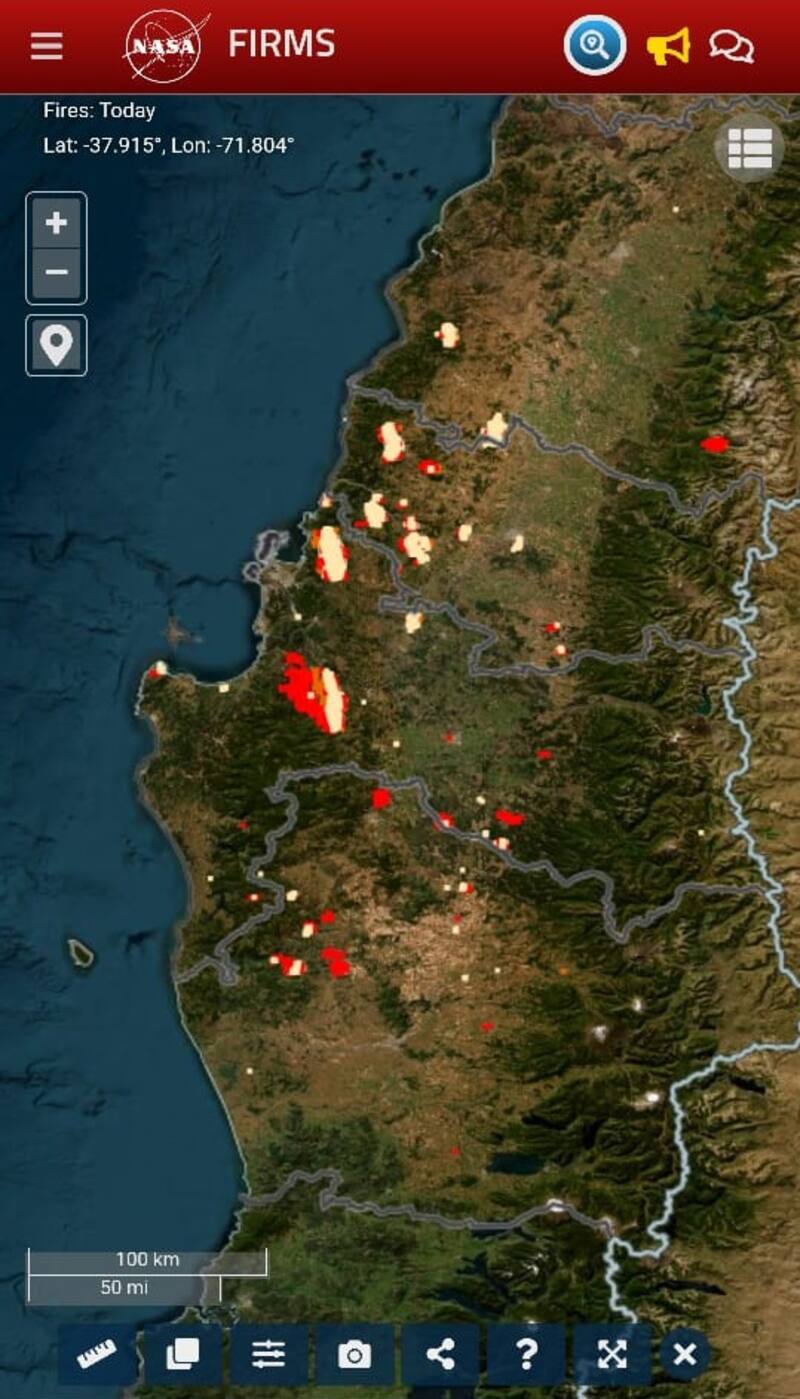The image size is (800, 1399).
Task: Open the feedback chat icon
Action: (x=731, y=46)
